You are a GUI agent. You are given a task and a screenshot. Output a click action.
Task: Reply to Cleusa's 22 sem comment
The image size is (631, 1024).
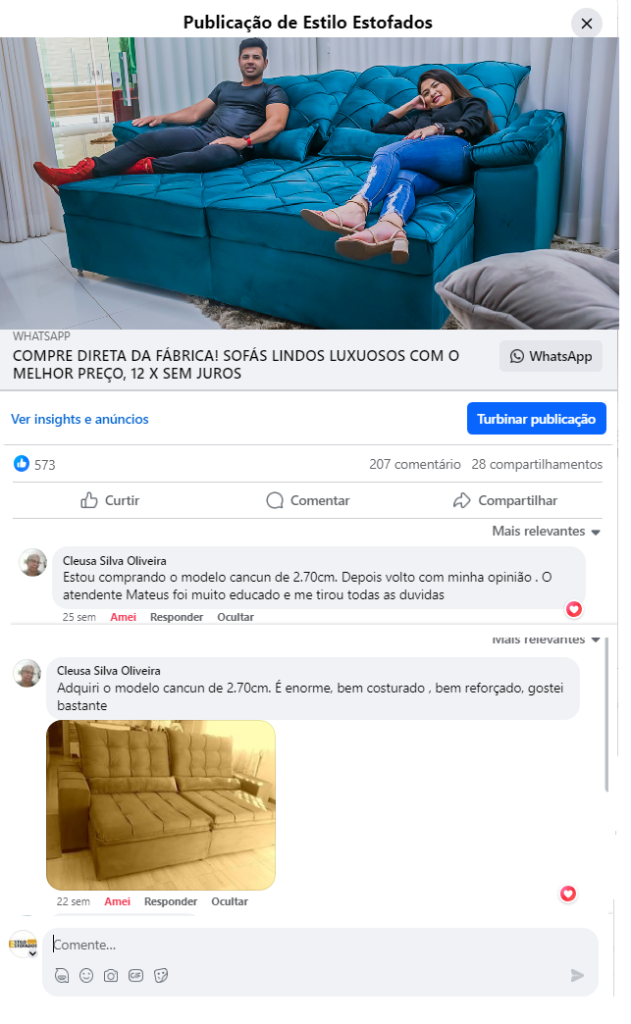coord(170,901)
